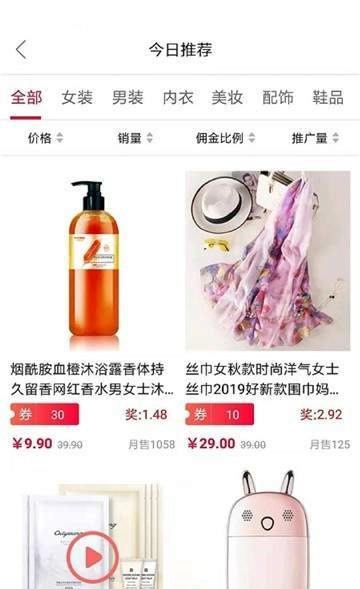Select the 全部 tab
This screenshot has width=360, height=589.
26,98
